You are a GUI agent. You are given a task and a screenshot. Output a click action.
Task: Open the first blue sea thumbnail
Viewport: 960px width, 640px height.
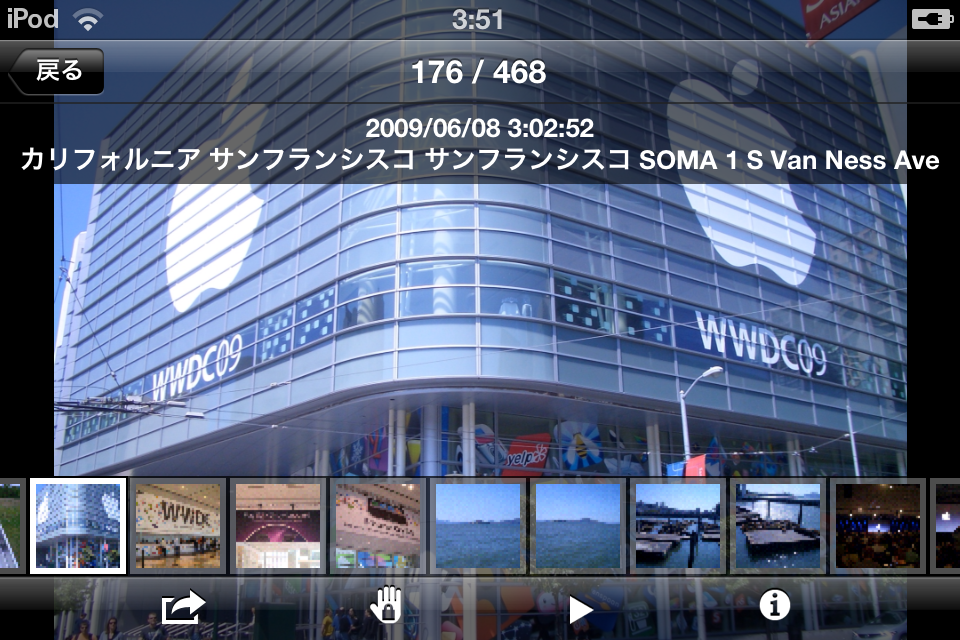[478, 525]
